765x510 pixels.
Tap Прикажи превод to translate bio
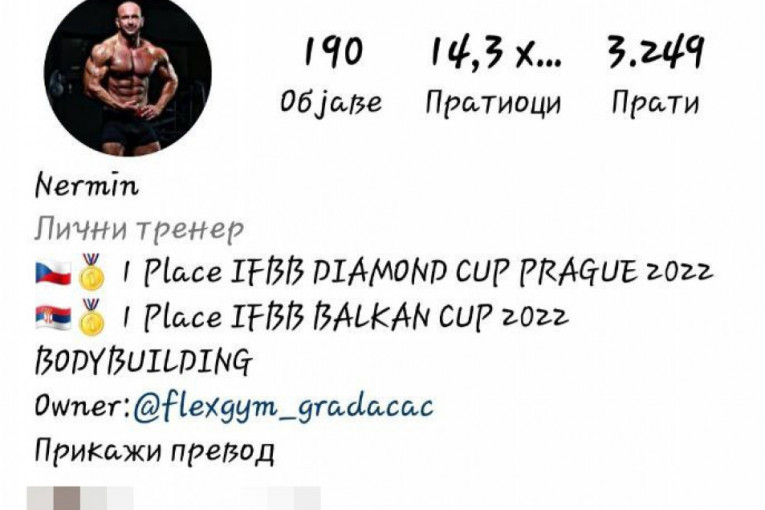[153, 451]
